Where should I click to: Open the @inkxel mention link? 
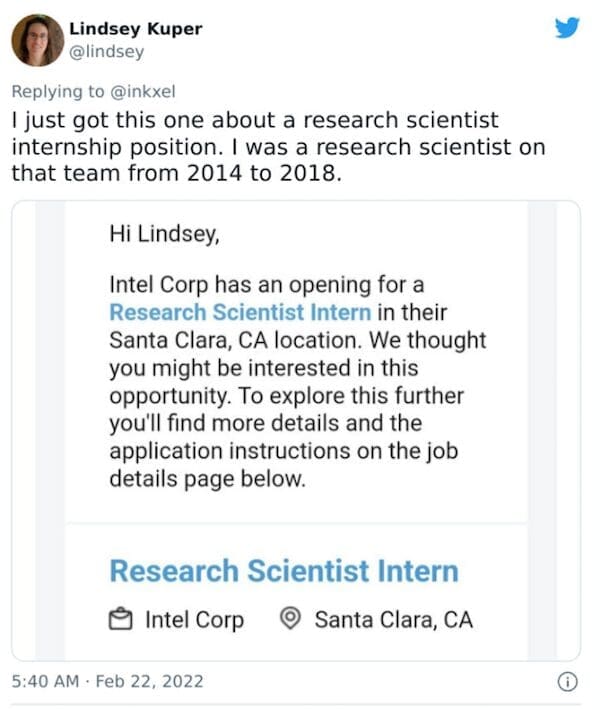(140, 91)
